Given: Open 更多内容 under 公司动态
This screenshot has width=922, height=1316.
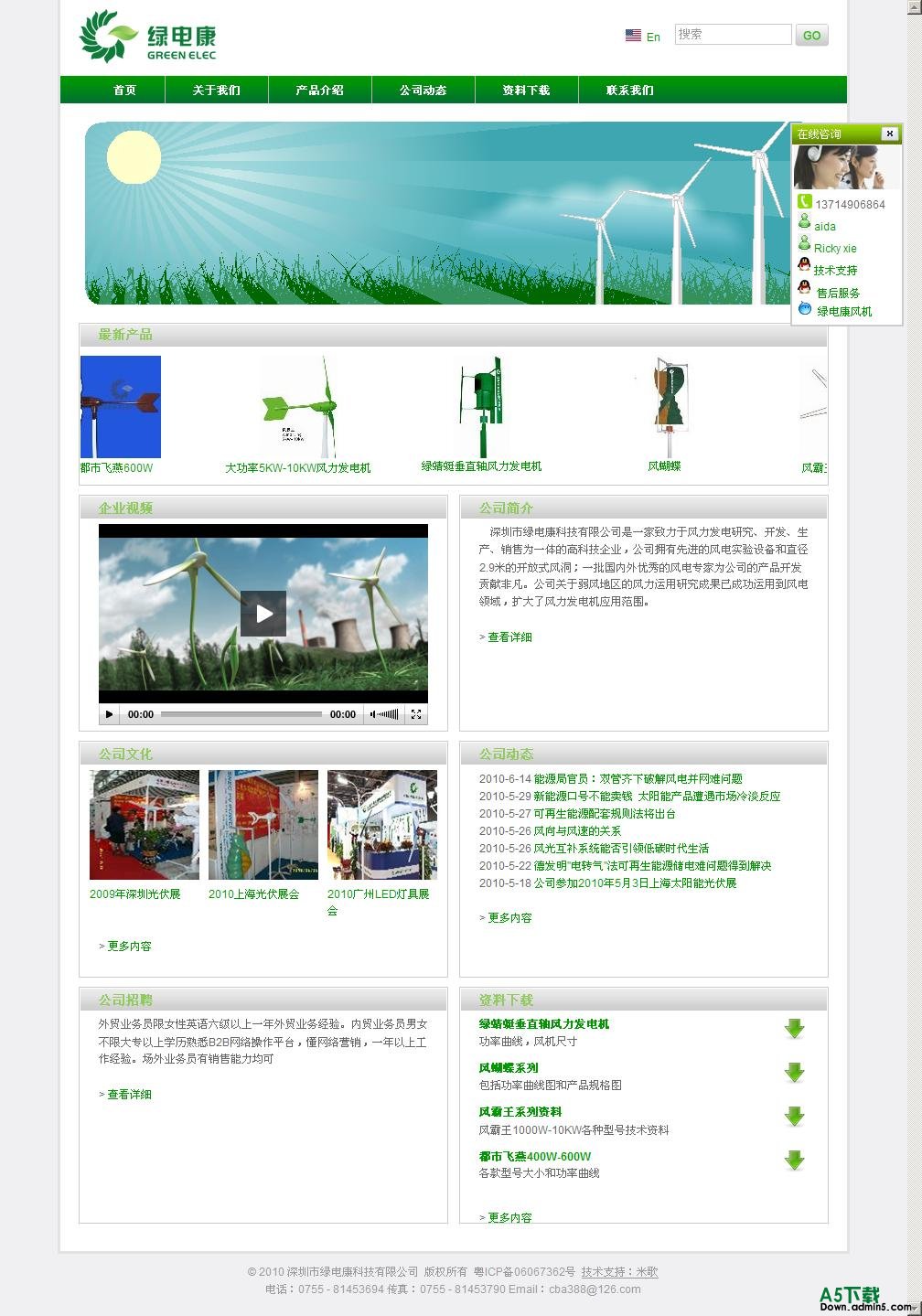Looking at the screenshot, I should 509,917.
